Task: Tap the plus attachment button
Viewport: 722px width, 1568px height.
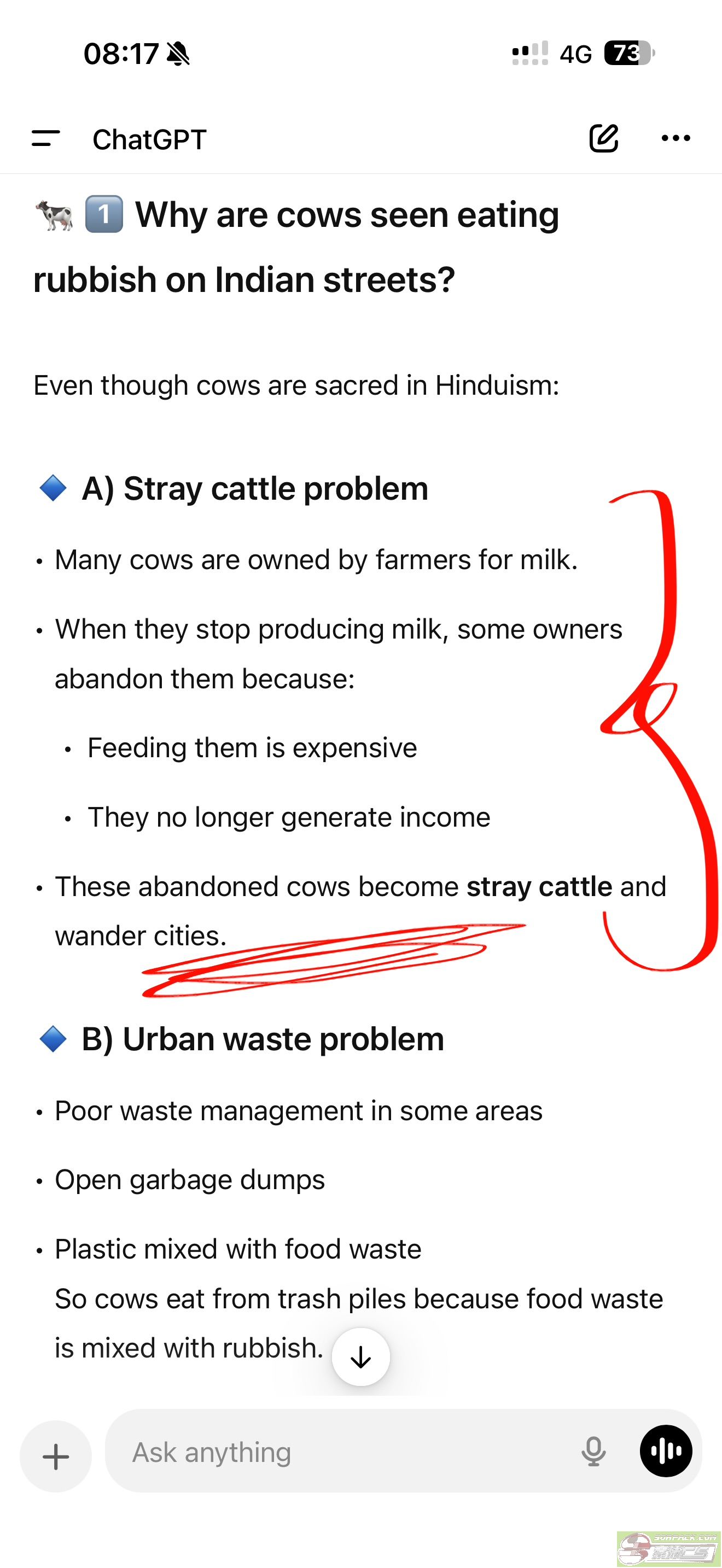Action: point(55,1456)
